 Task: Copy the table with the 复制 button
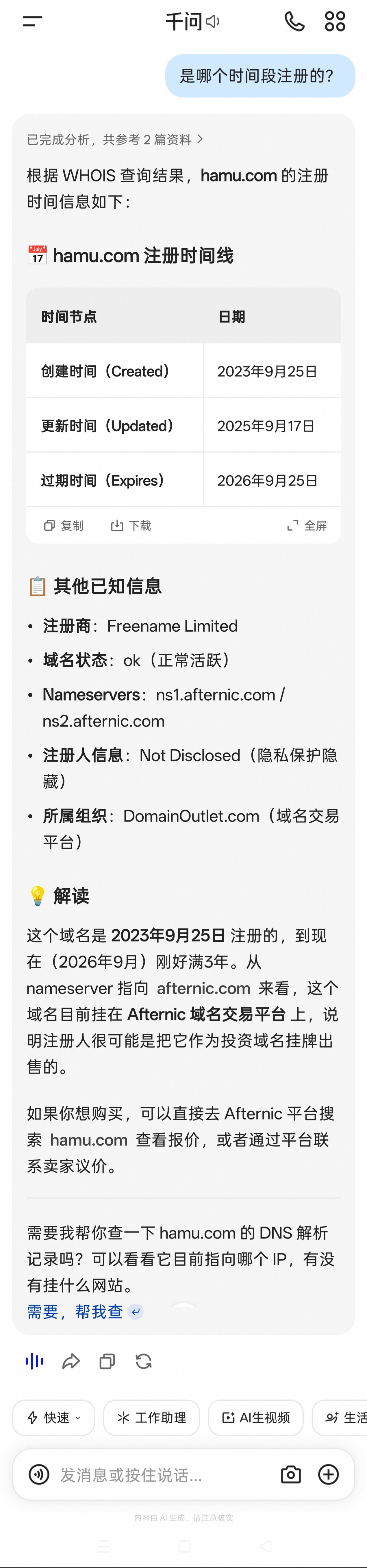[x=63, y=525]
